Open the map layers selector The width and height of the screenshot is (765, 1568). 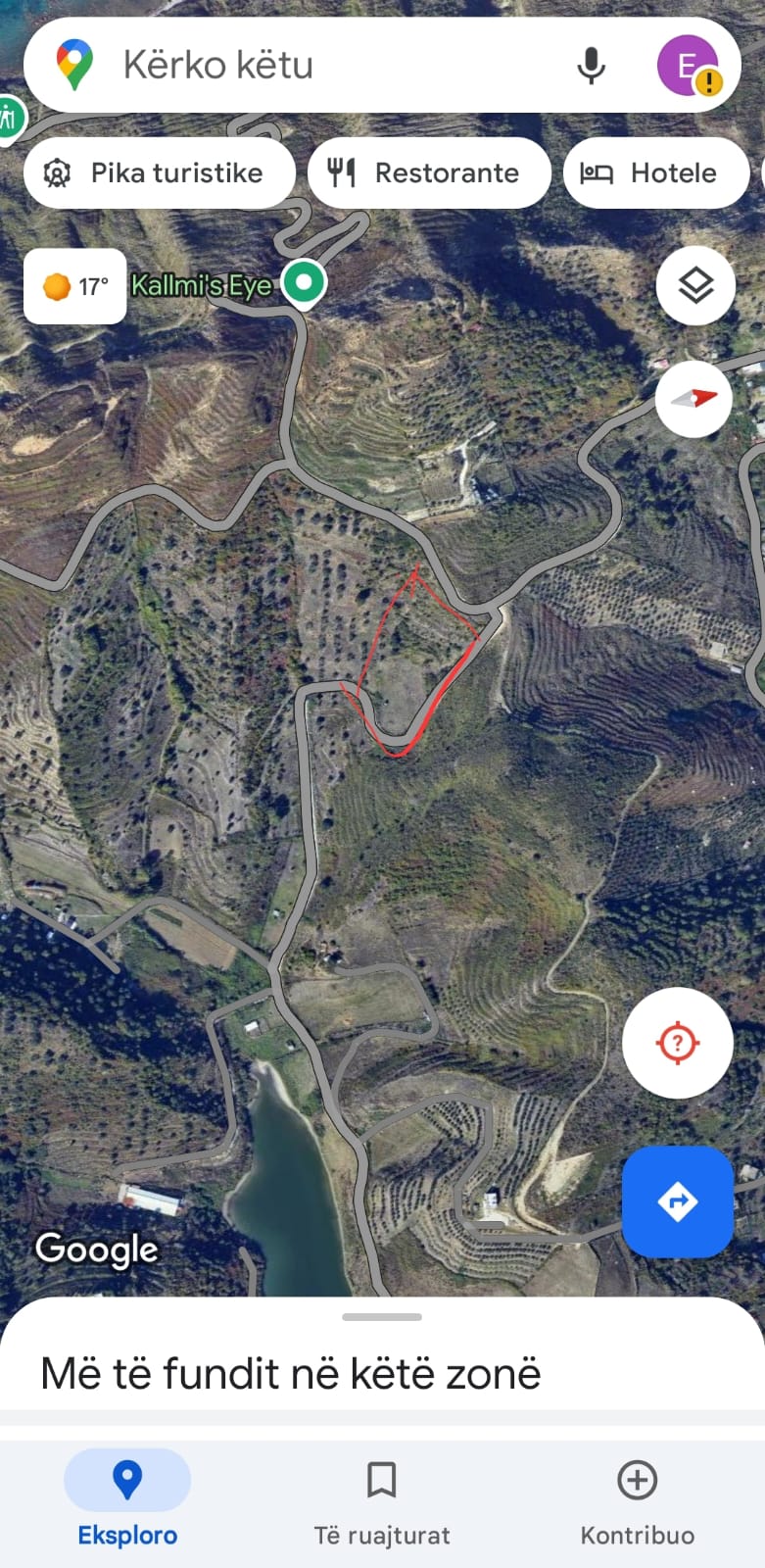(x=695, y=286)
